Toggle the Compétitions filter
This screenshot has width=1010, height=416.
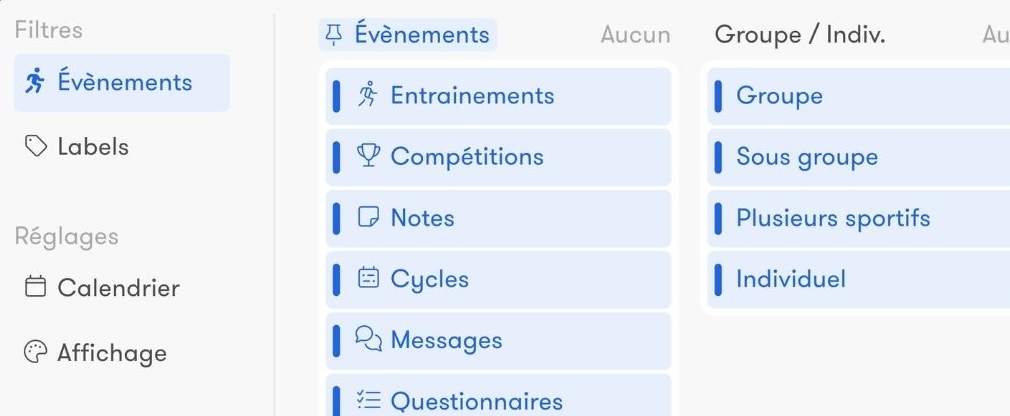pyautogui.click(x=498, y=158)
